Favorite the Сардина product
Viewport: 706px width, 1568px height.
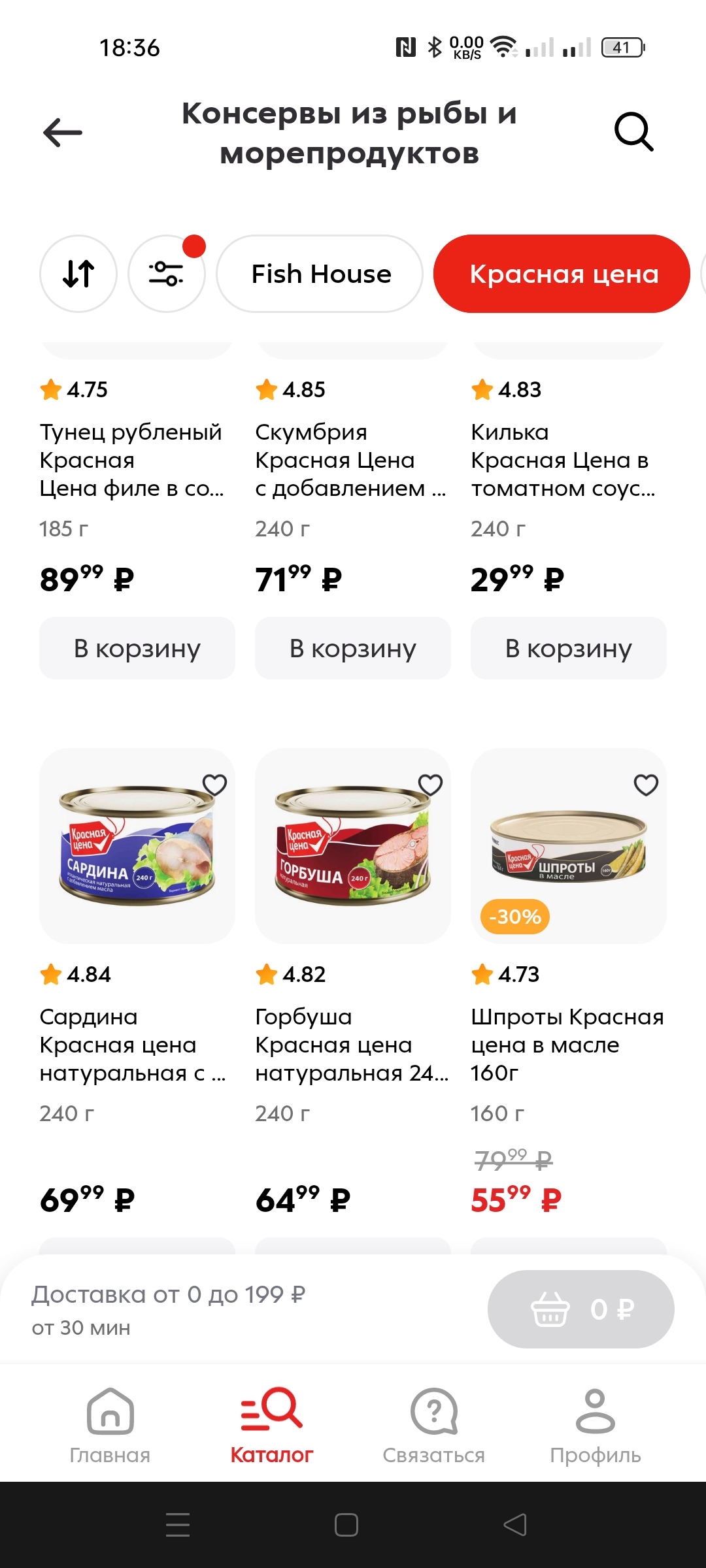pos(214,785)
